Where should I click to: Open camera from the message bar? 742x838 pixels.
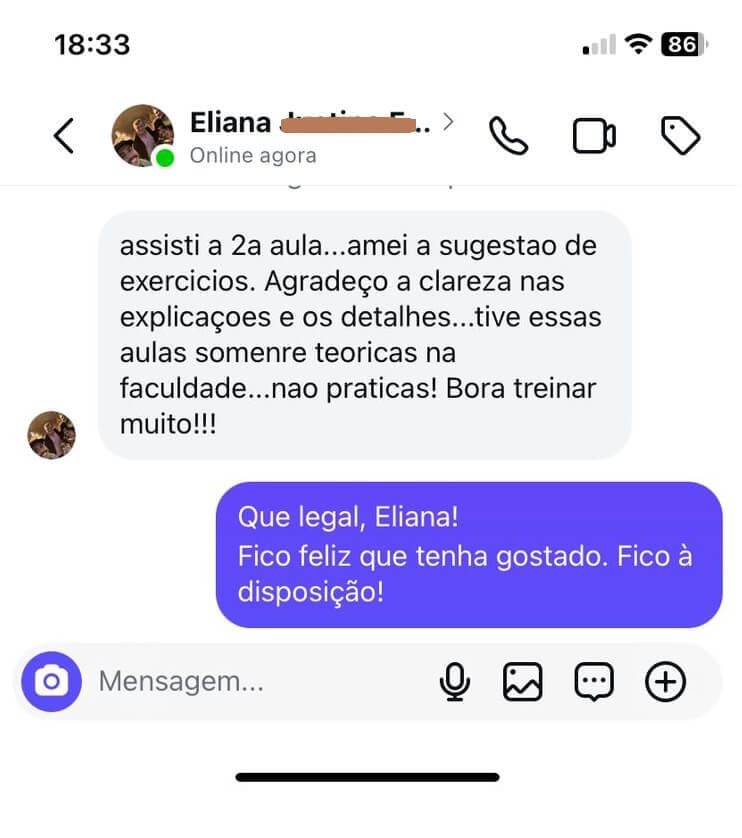pyautogui.click(x=52, y=682)
